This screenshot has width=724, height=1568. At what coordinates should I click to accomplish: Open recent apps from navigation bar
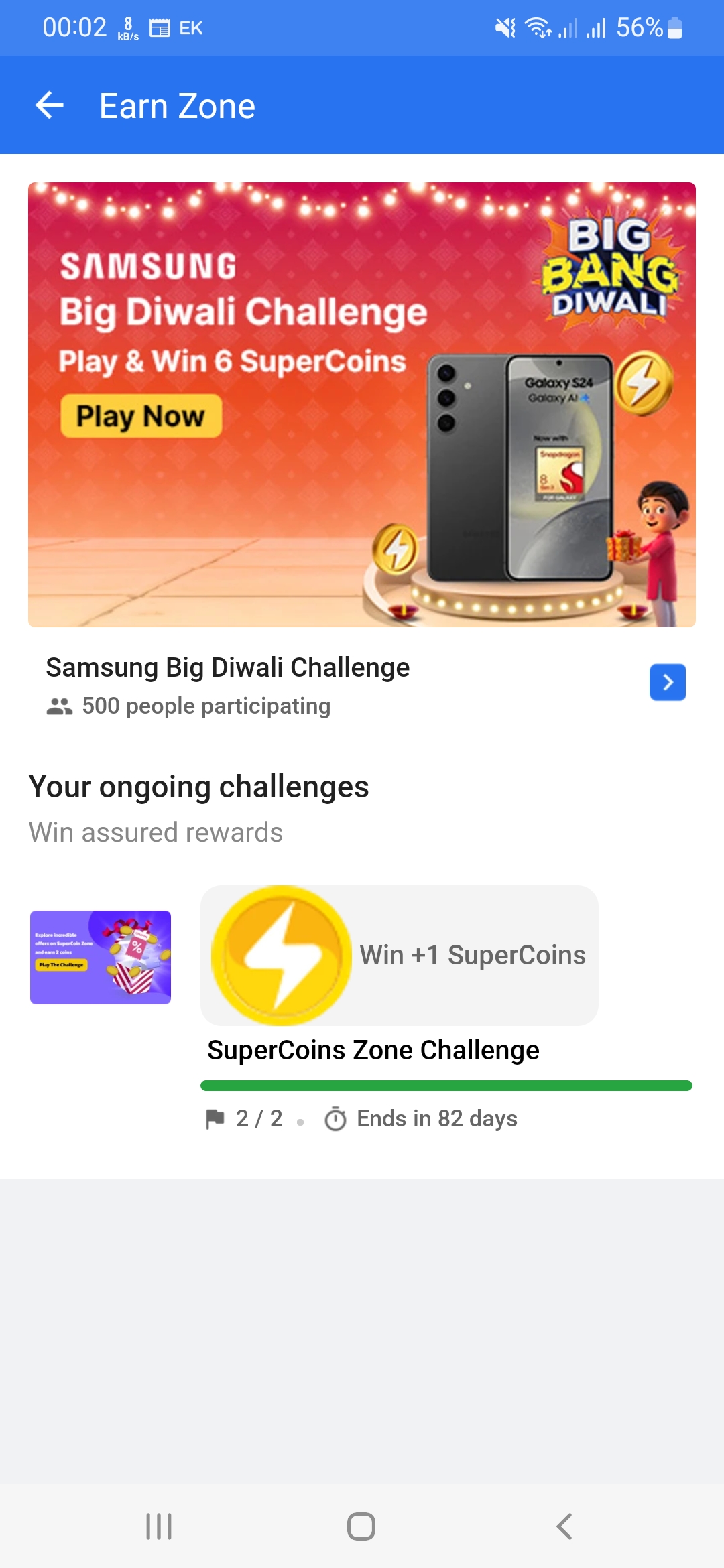pyautogui.click(x=159, y=1526)
